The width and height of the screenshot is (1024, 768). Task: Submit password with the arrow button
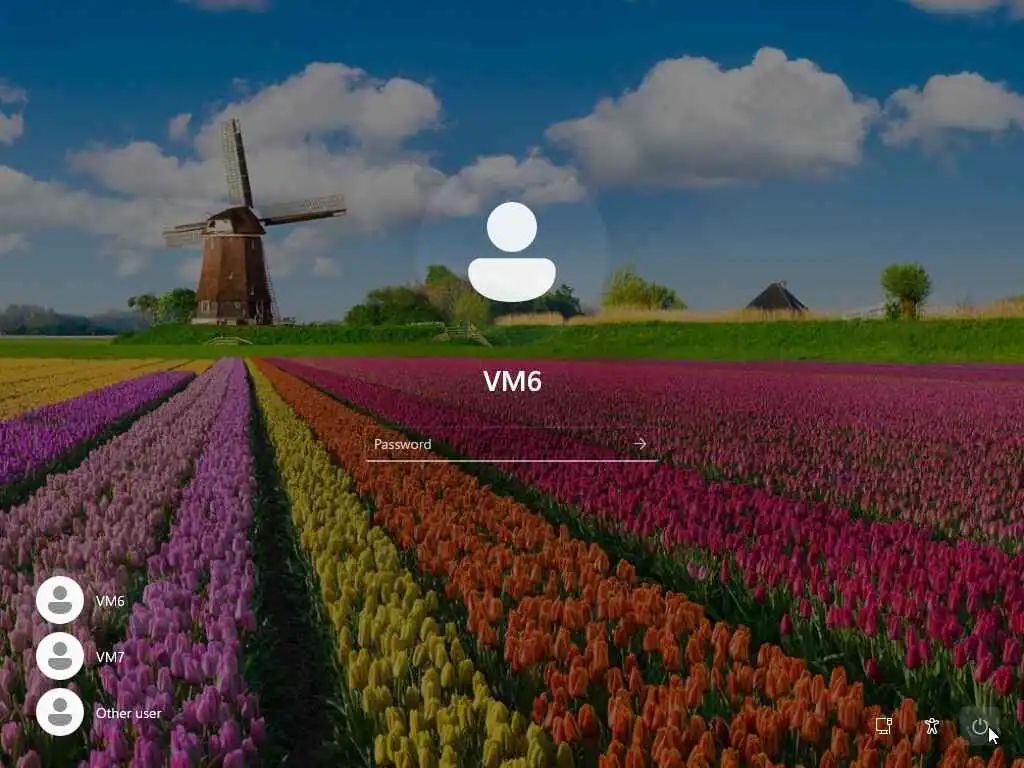[640, 444]
